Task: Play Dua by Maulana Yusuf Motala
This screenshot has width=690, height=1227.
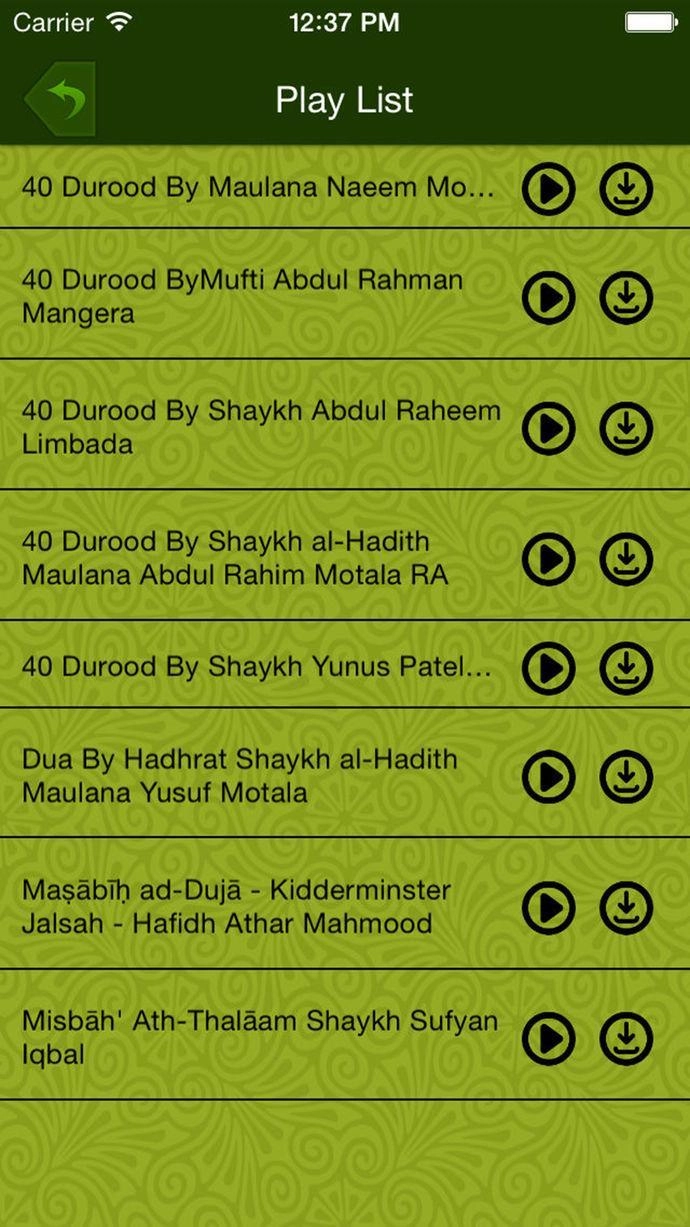Action: [548, 777]
